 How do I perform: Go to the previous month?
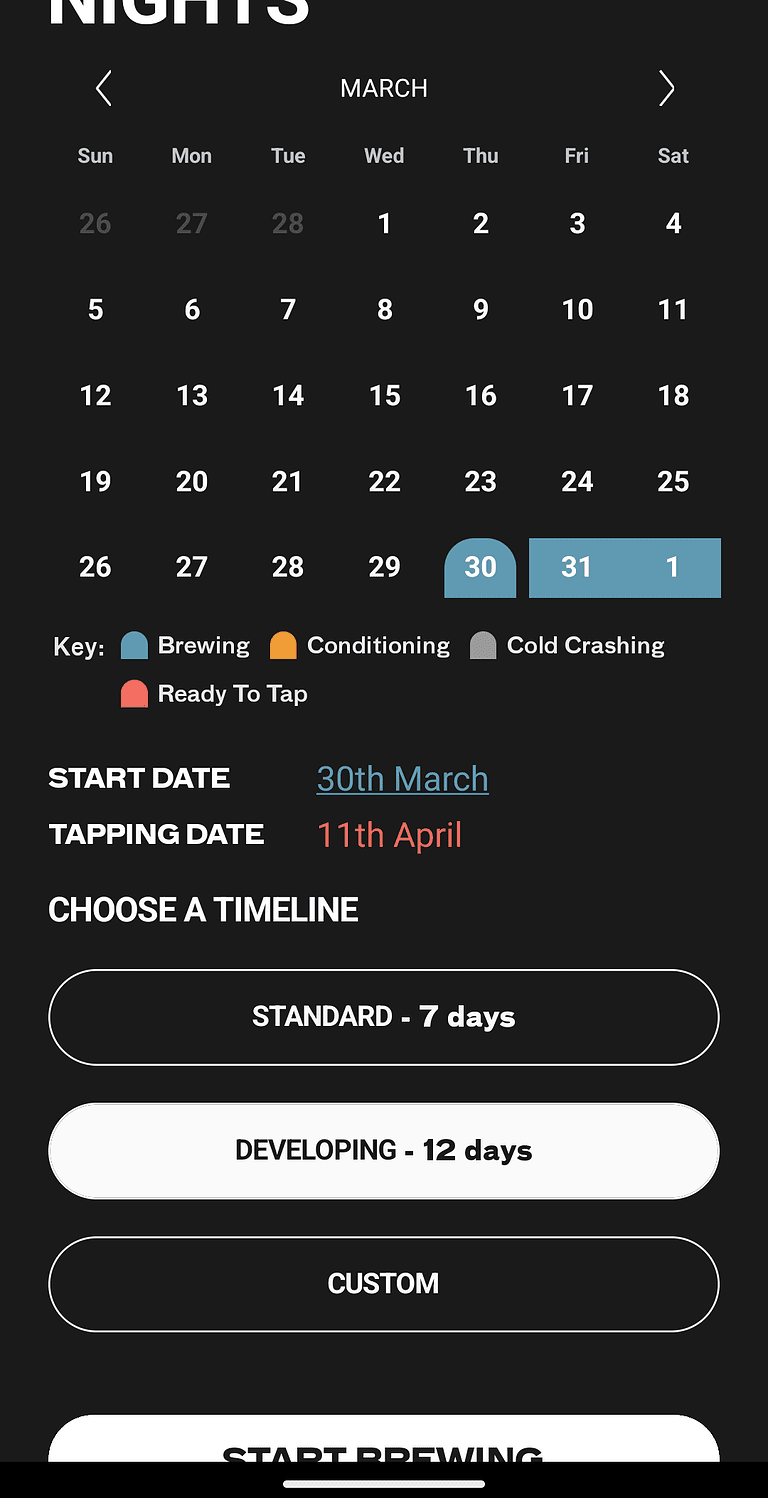click(x=104, y=88)
